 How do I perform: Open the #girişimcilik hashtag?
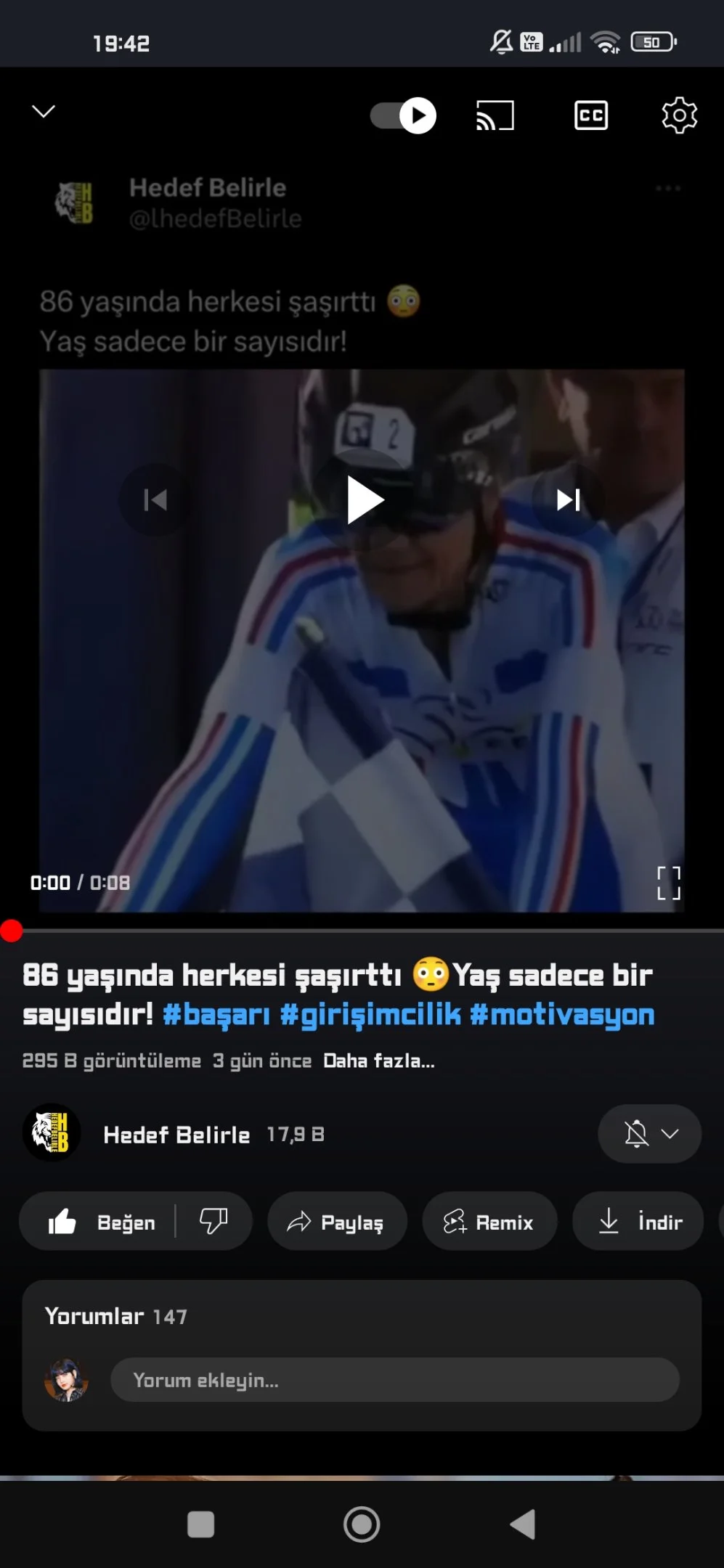pyautogui.click(x=370, y=1014)
